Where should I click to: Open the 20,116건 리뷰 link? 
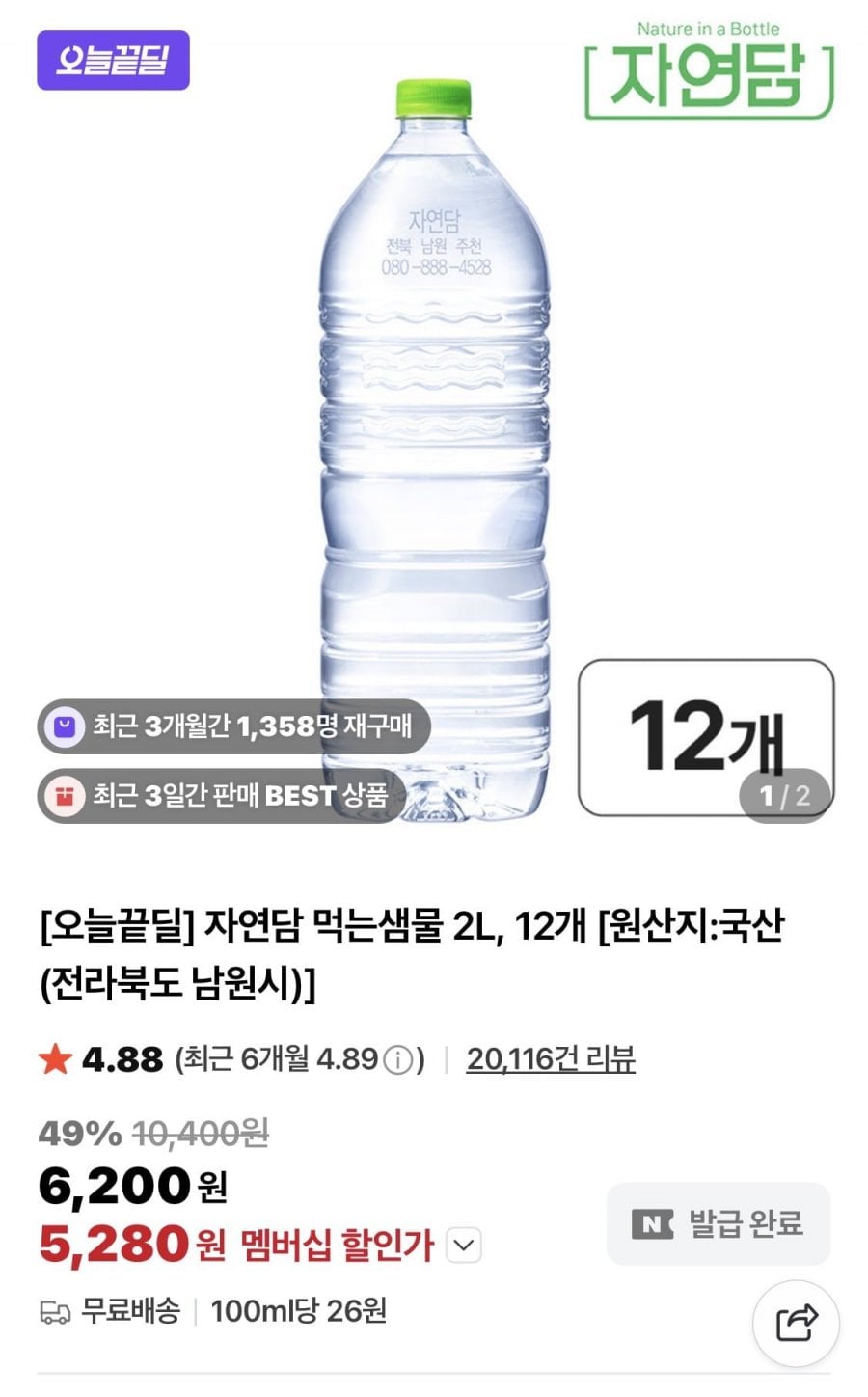point(551,1059)
